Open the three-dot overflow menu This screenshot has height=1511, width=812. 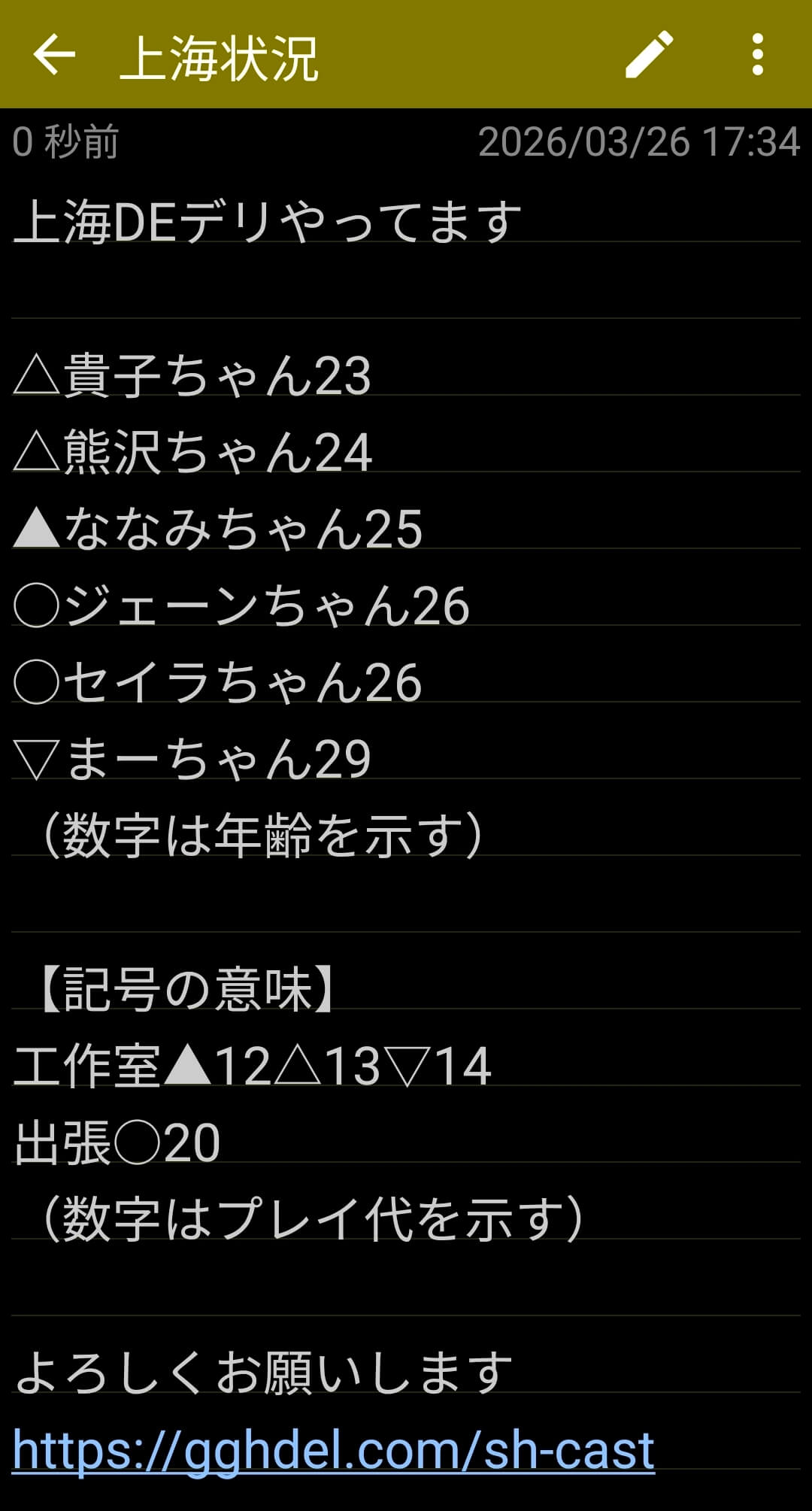coord(757,55)
